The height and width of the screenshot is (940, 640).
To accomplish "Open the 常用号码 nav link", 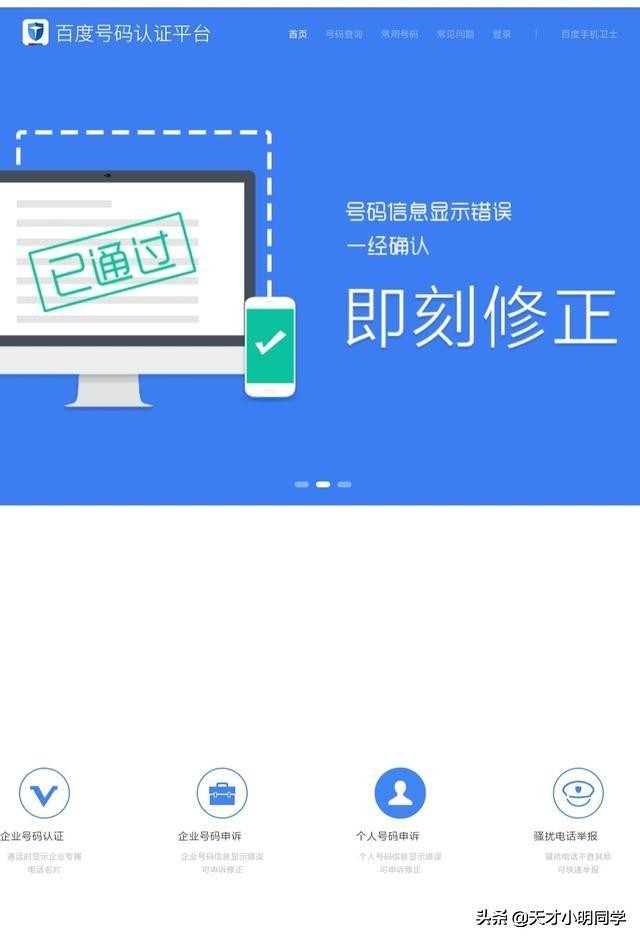I will pos(400,34).
